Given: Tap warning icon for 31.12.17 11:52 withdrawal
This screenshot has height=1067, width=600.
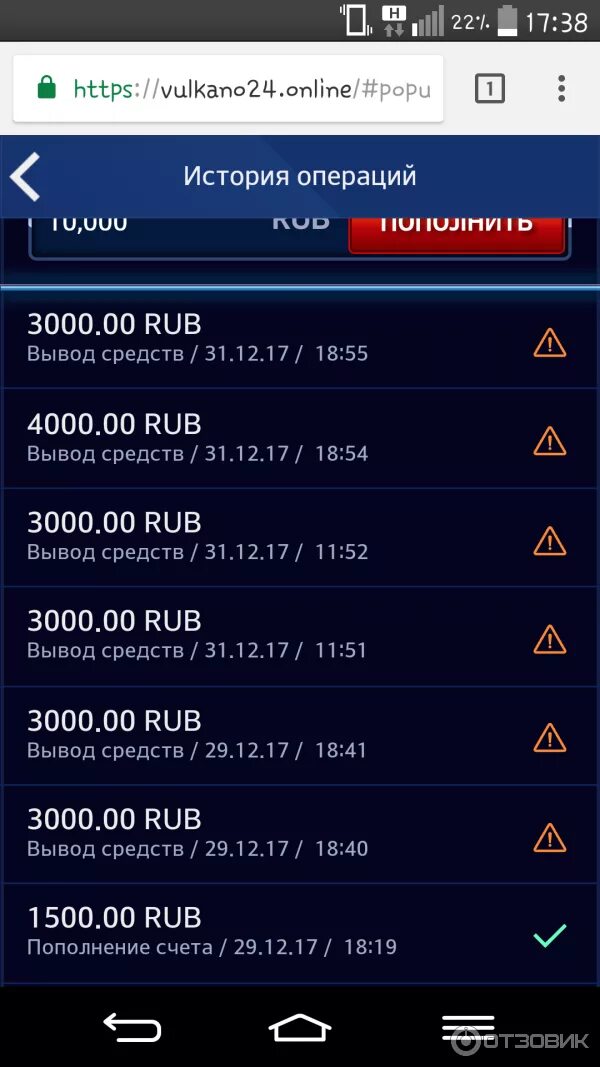Looking at the screenshot, I should [550, 540].
